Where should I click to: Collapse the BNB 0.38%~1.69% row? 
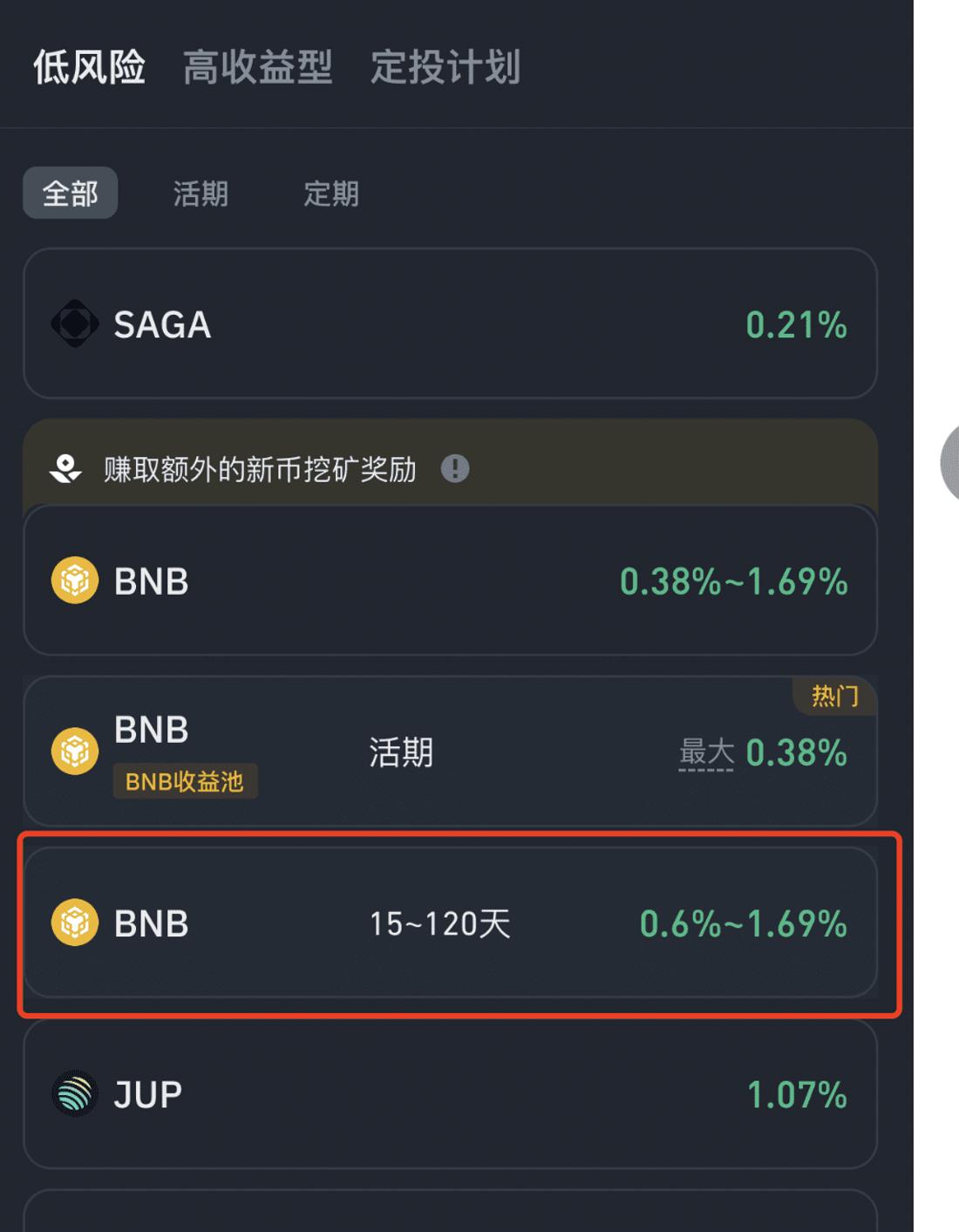[450, 581]
